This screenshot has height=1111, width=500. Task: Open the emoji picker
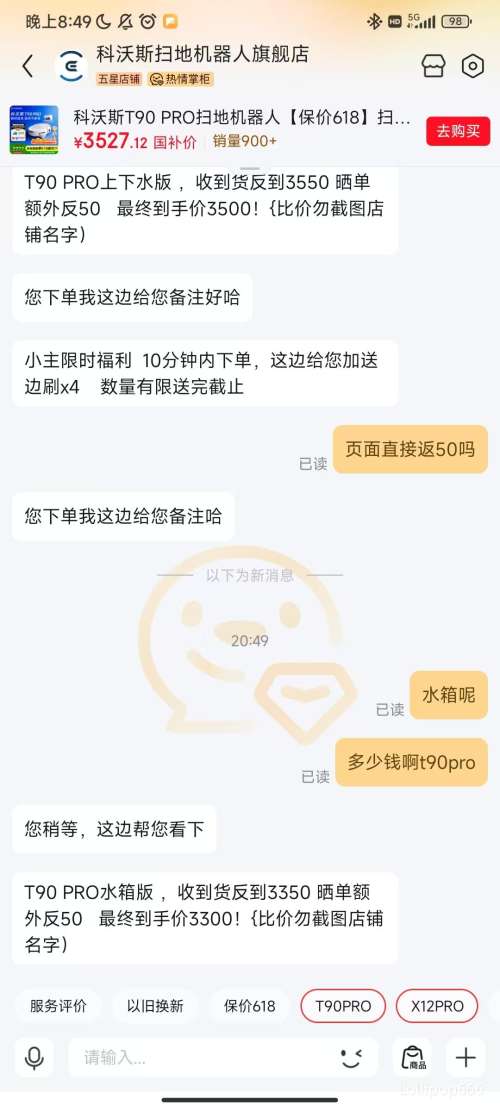click(351, 1058)
